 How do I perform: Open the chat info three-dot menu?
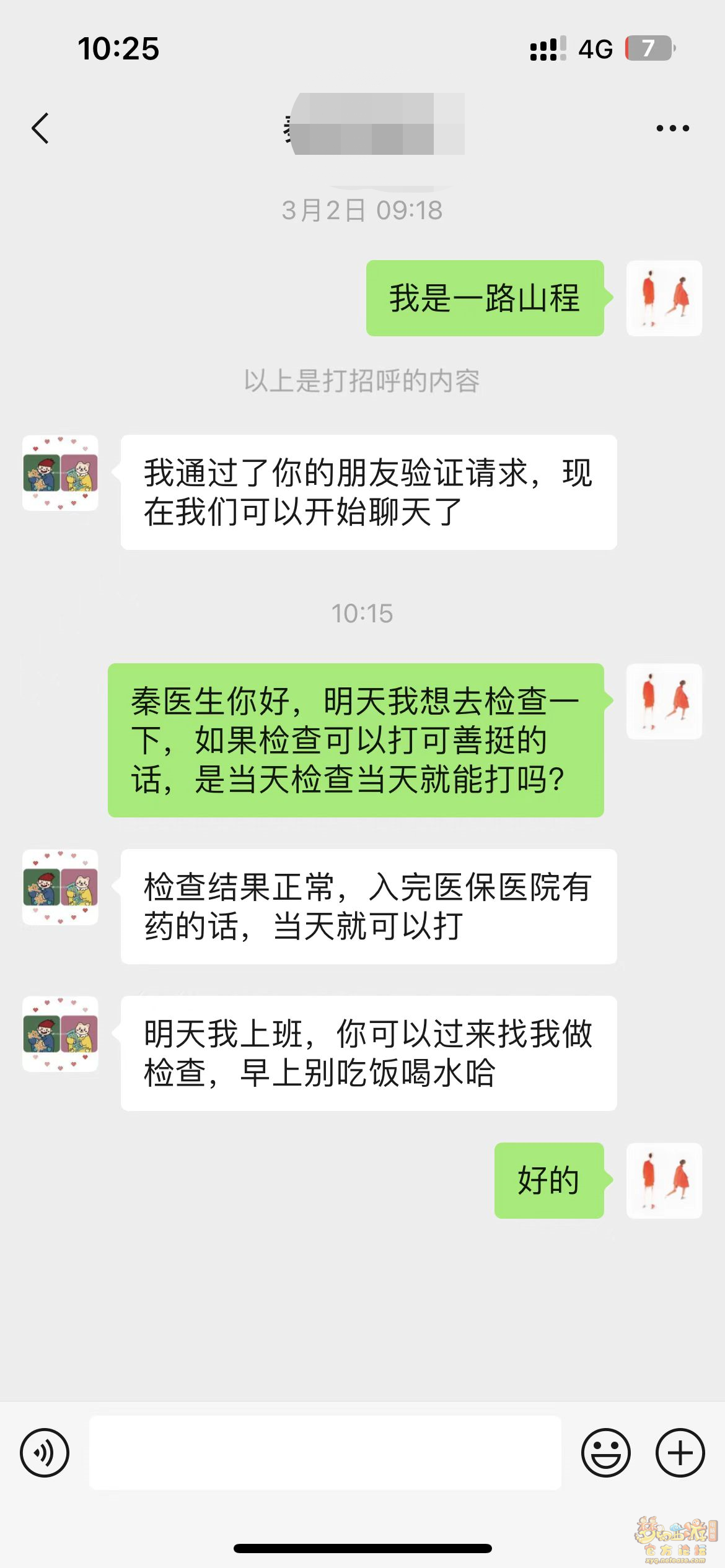pos(672,128)
